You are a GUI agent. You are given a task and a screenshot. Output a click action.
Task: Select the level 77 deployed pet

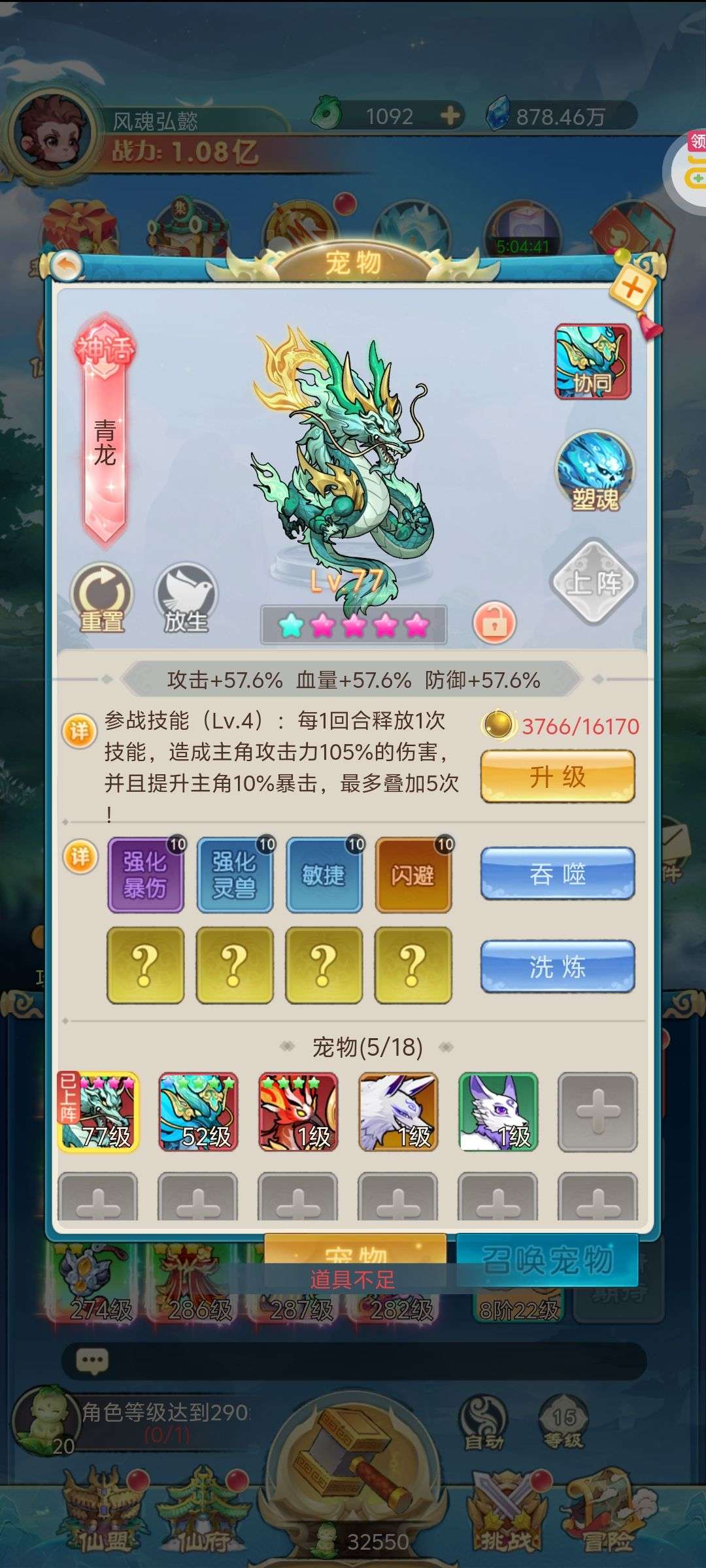(99, 1111)
